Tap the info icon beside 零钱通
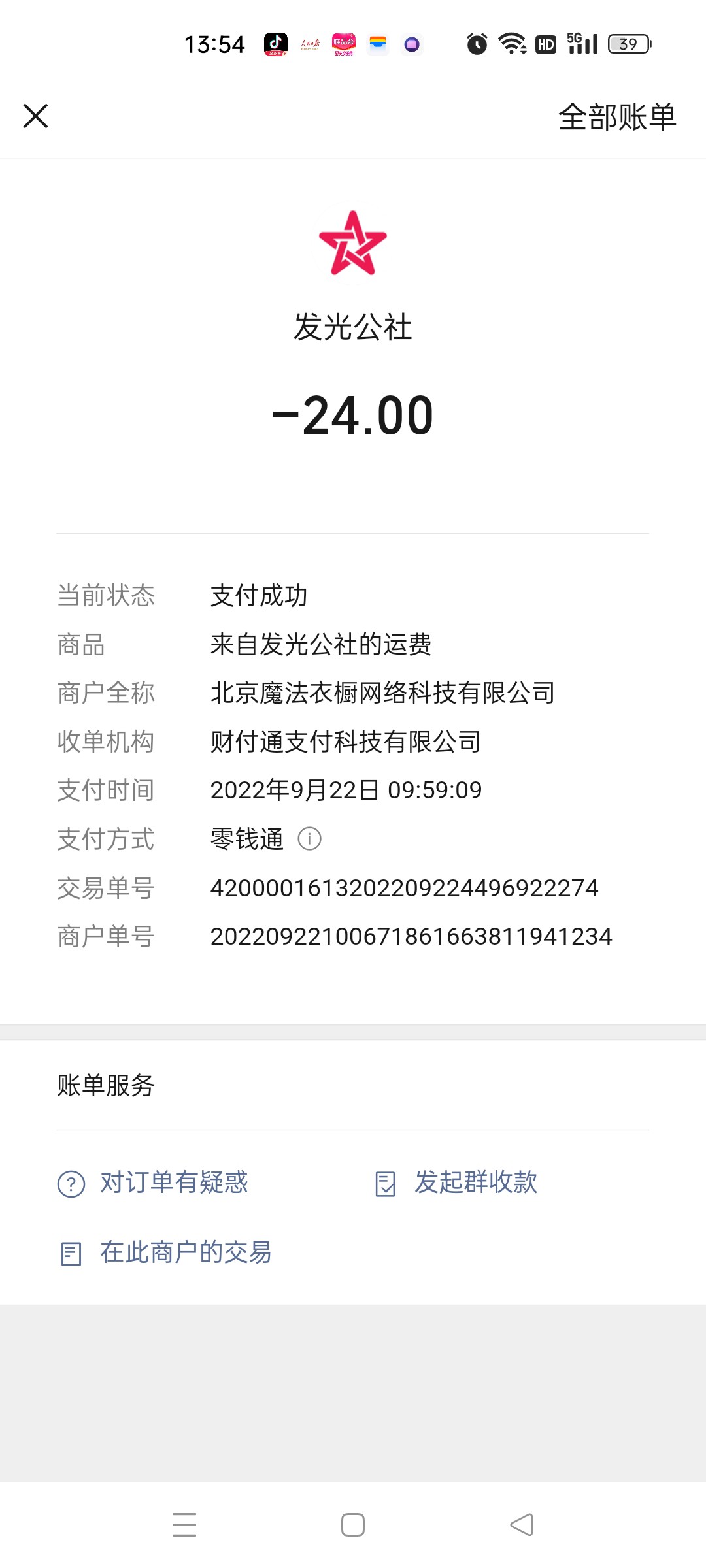Image resolution: width=706 pixels, height=1568 pixels. [309, 838]
